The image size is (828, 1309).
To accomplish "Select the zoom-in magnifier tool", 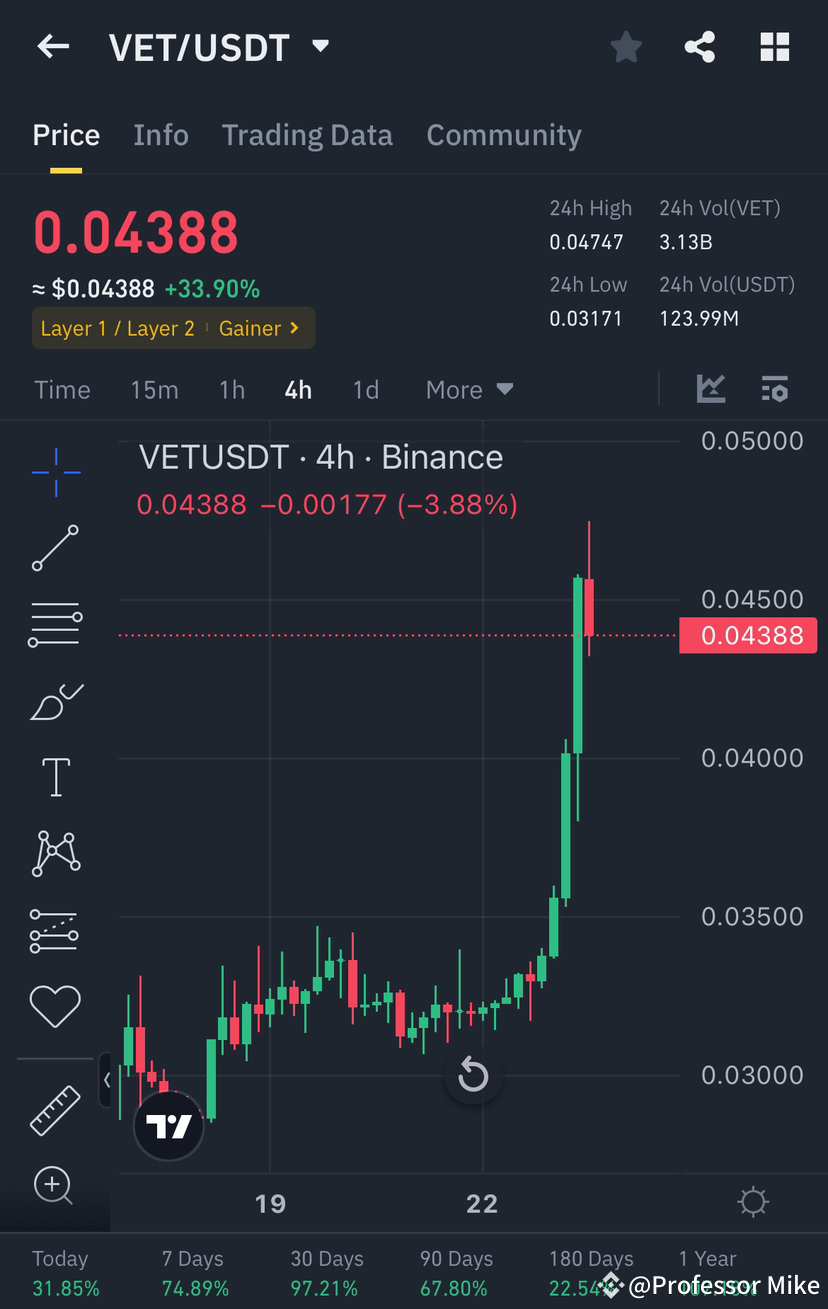I will [55, 1186].
